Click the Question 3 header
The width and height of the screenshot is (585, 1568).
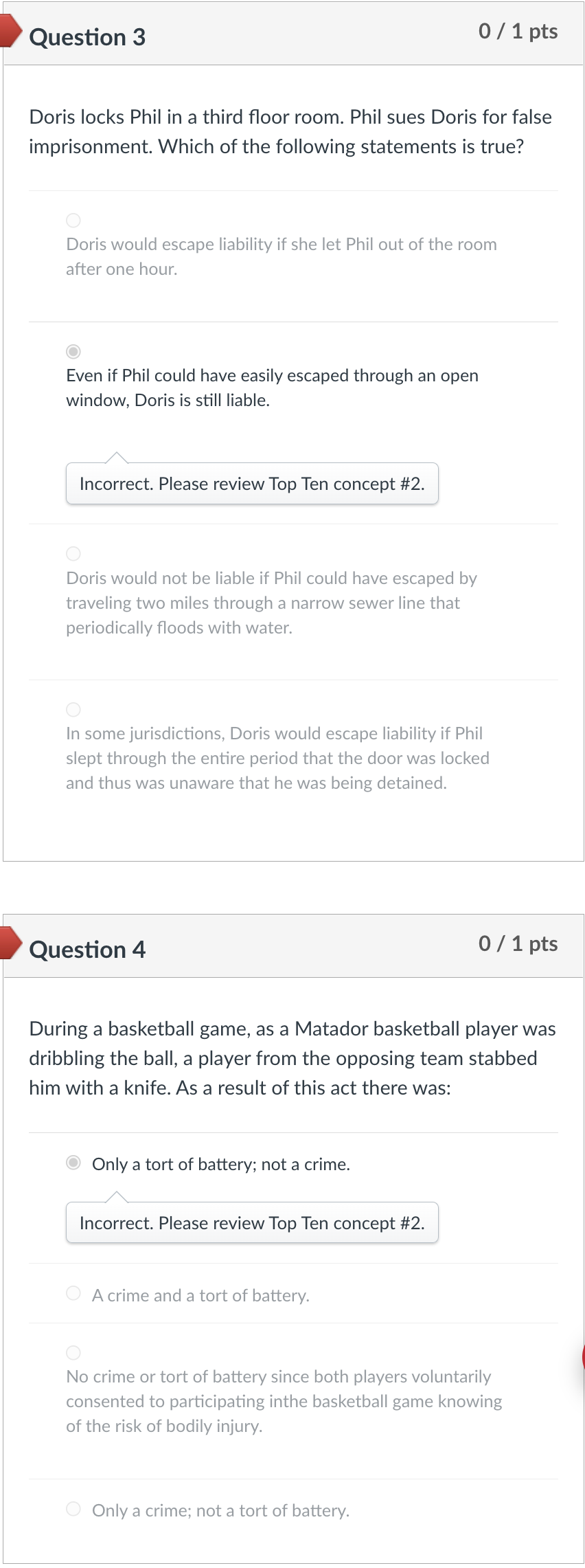[87, 37]
